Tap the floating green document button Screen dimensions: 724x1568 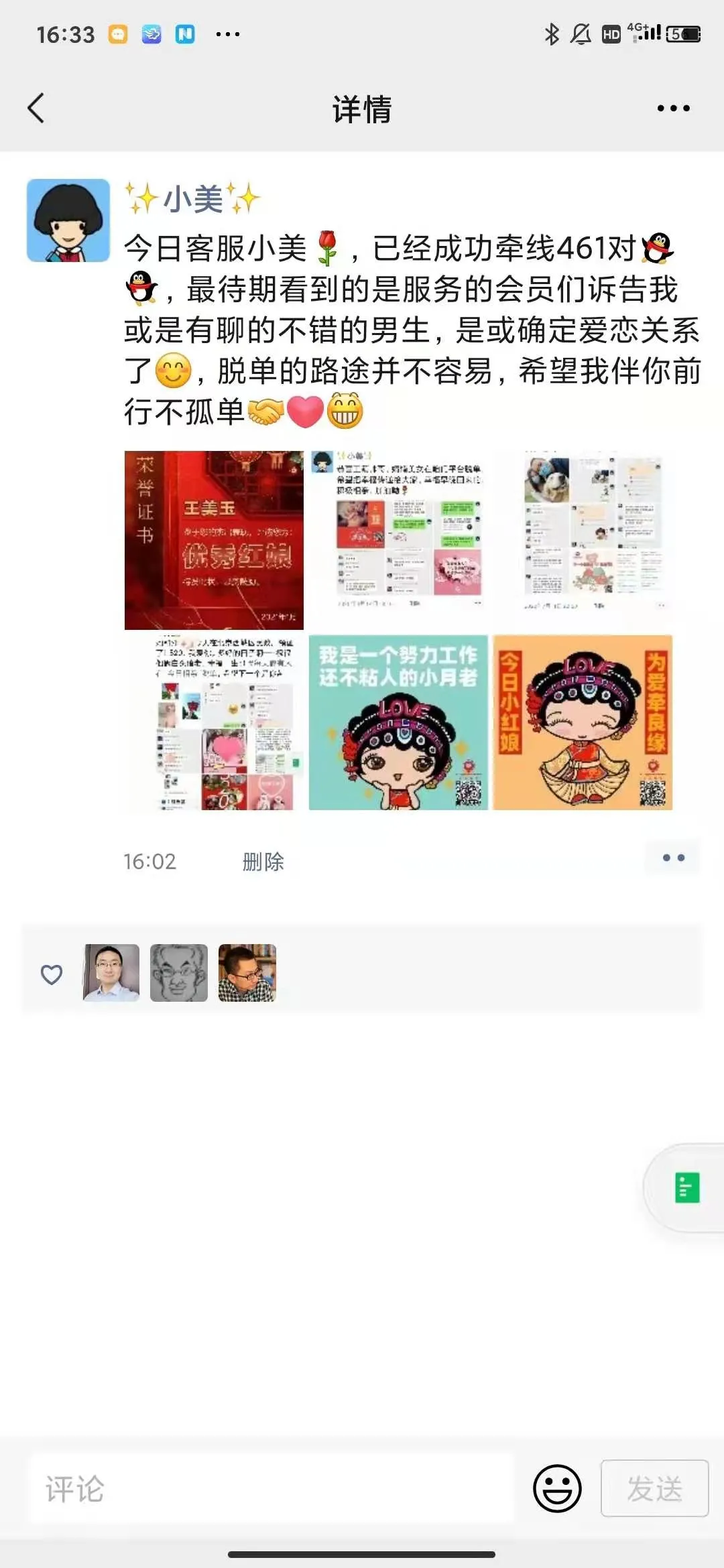(x=686, y=1188)
